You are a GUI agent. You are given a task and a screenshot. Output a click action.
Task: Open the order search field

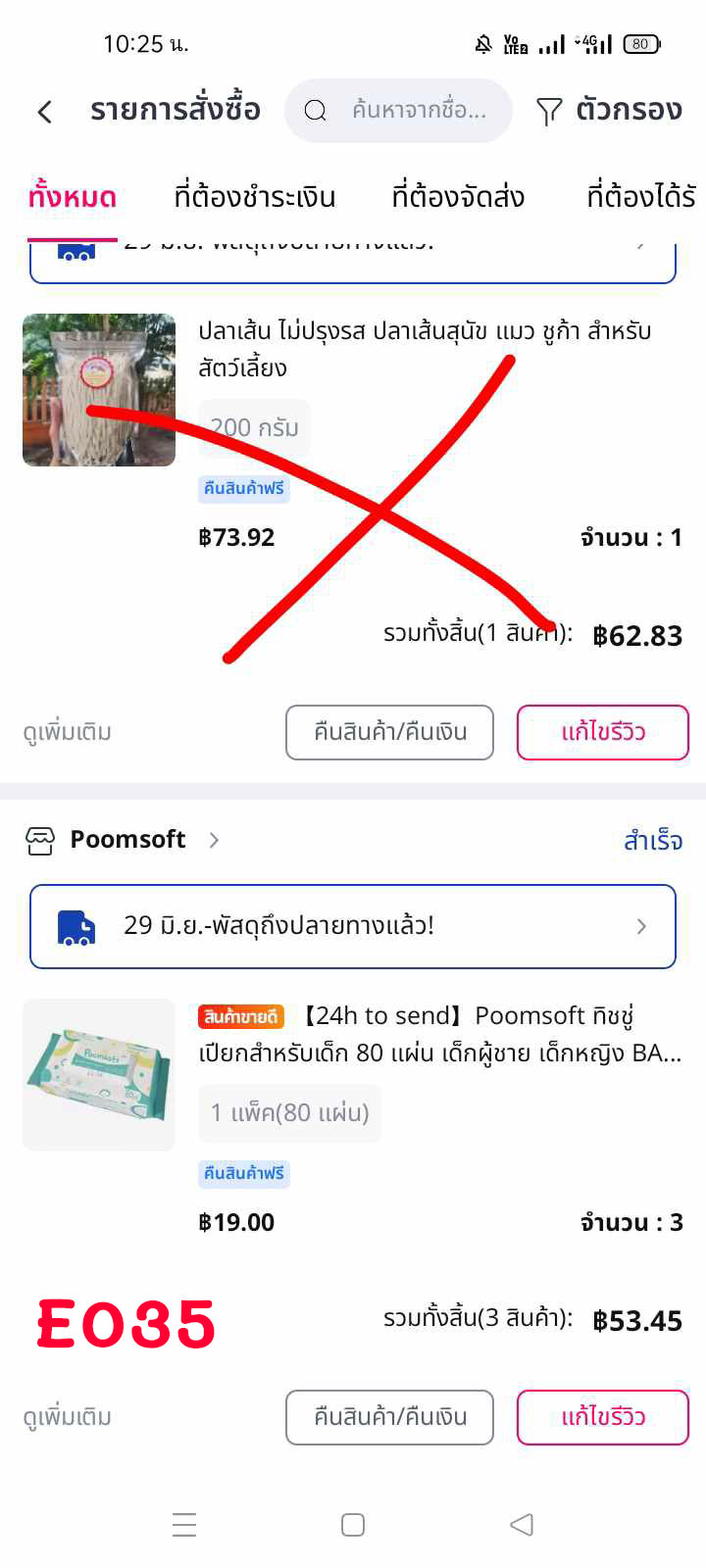click(x=398, y=111)
